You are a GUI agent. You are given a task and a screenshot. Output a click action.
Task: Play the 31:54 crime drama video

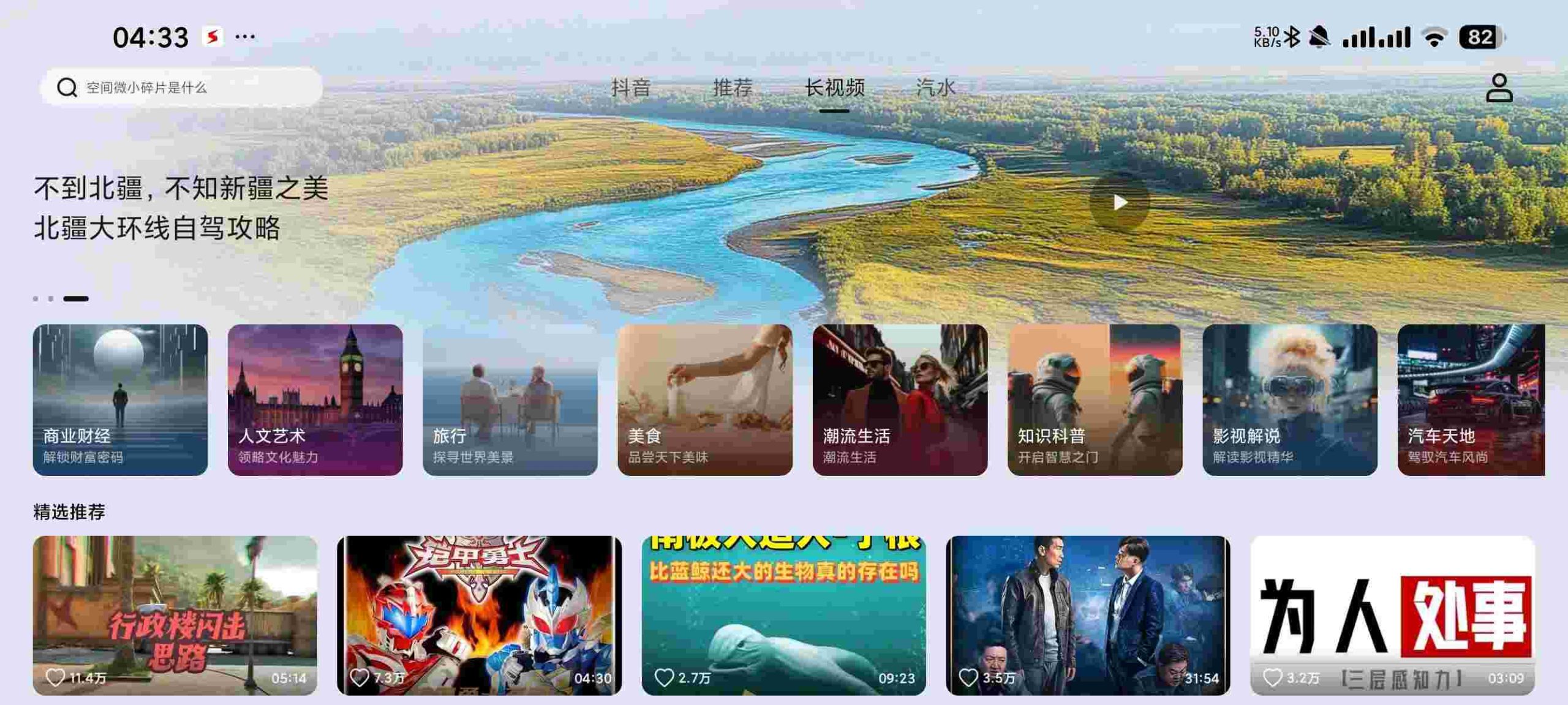click(1087, 614)
